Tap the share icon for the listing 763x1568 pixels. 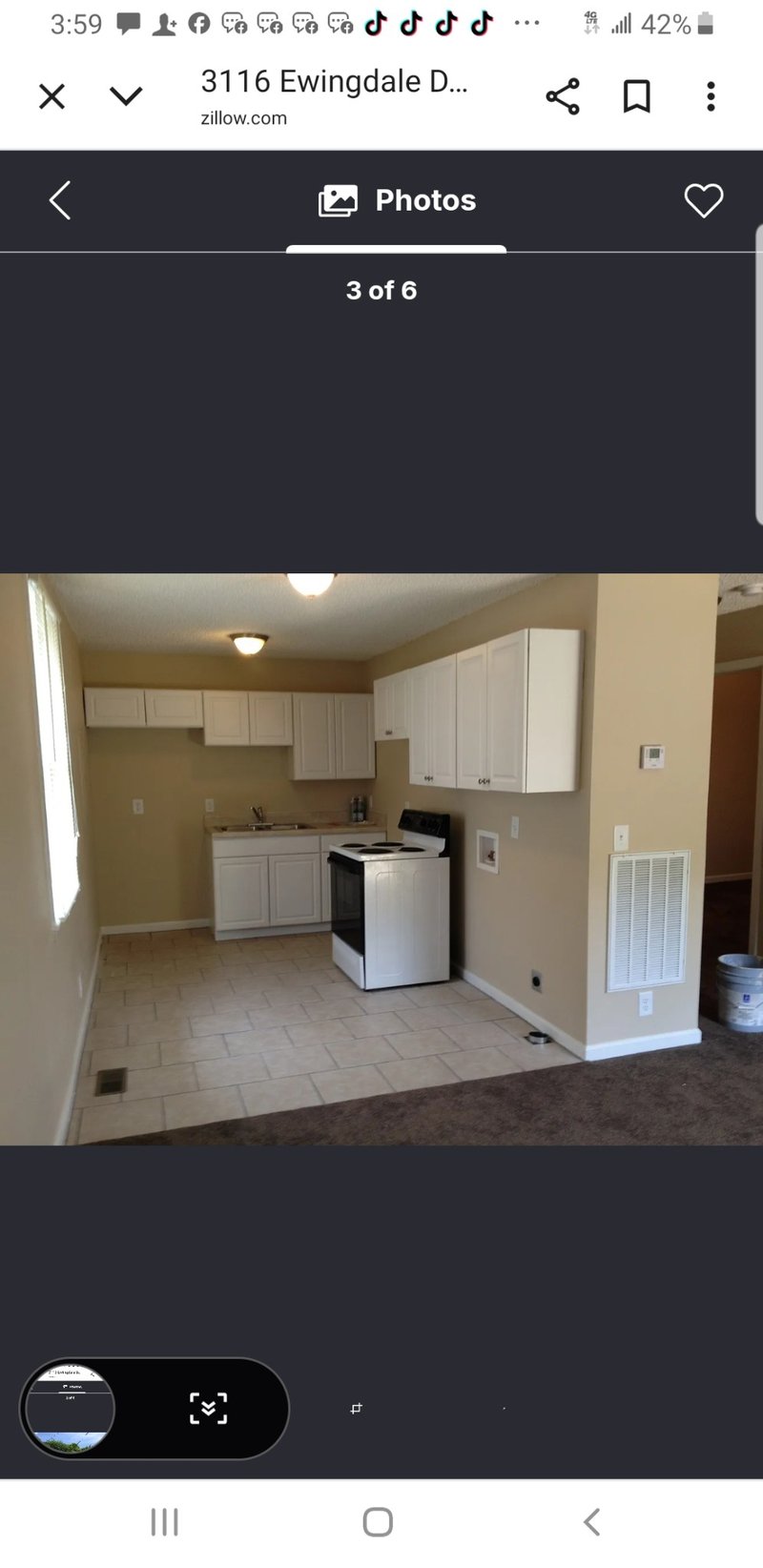[x=563, y=95]
